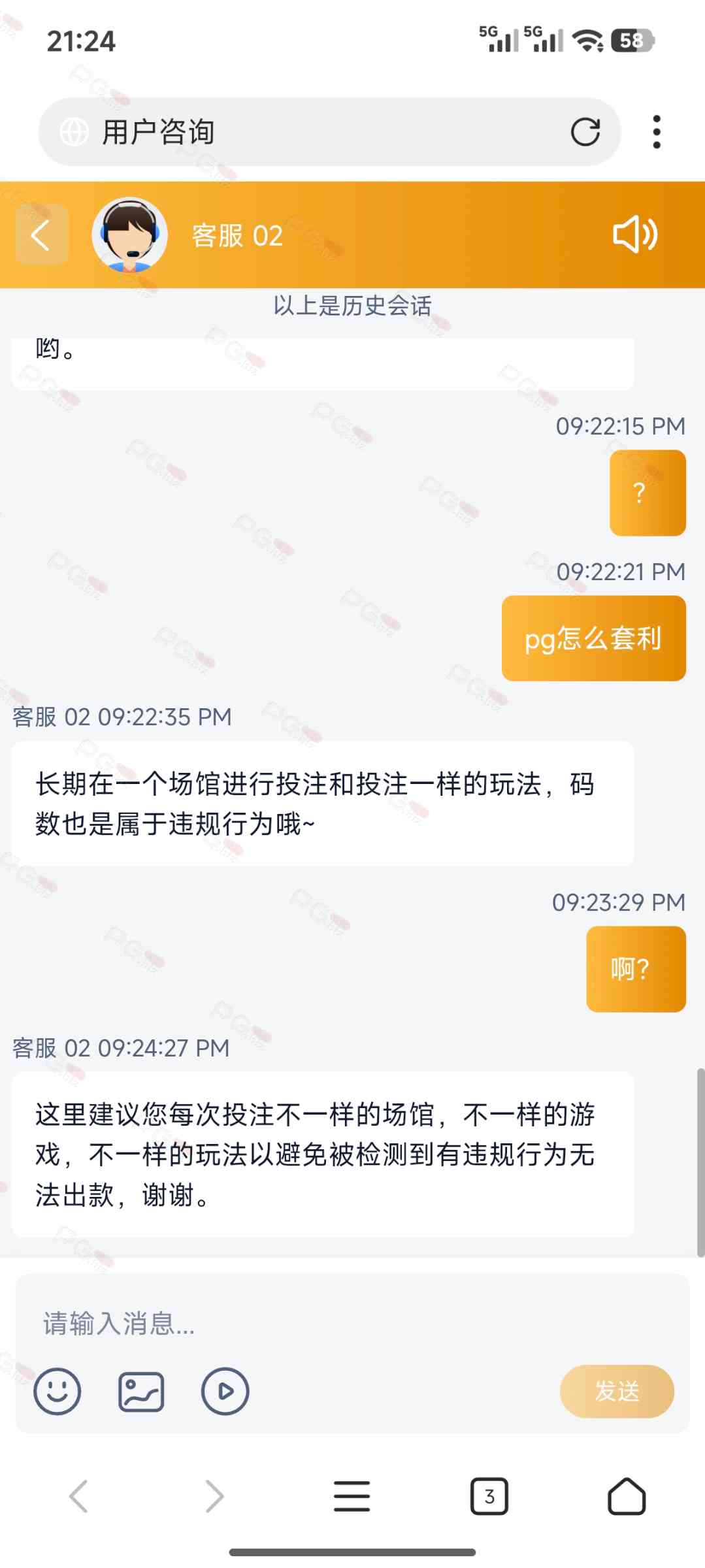Go to the browser home page

point(627,1496)
